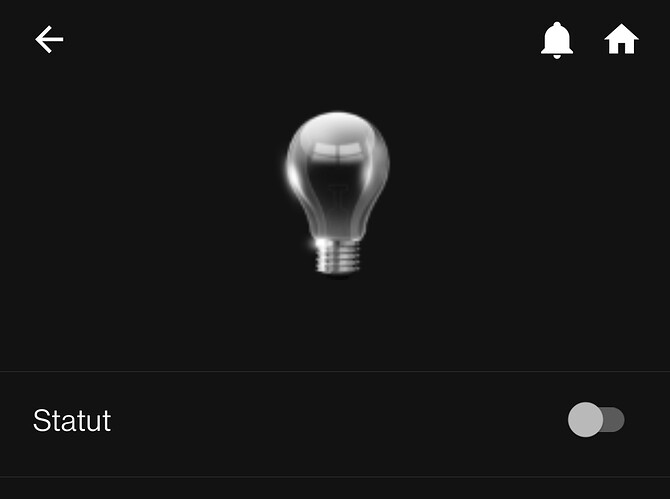Toggle the Statut switch on
This screenshot has height=499, width=670.
point(596,420)
